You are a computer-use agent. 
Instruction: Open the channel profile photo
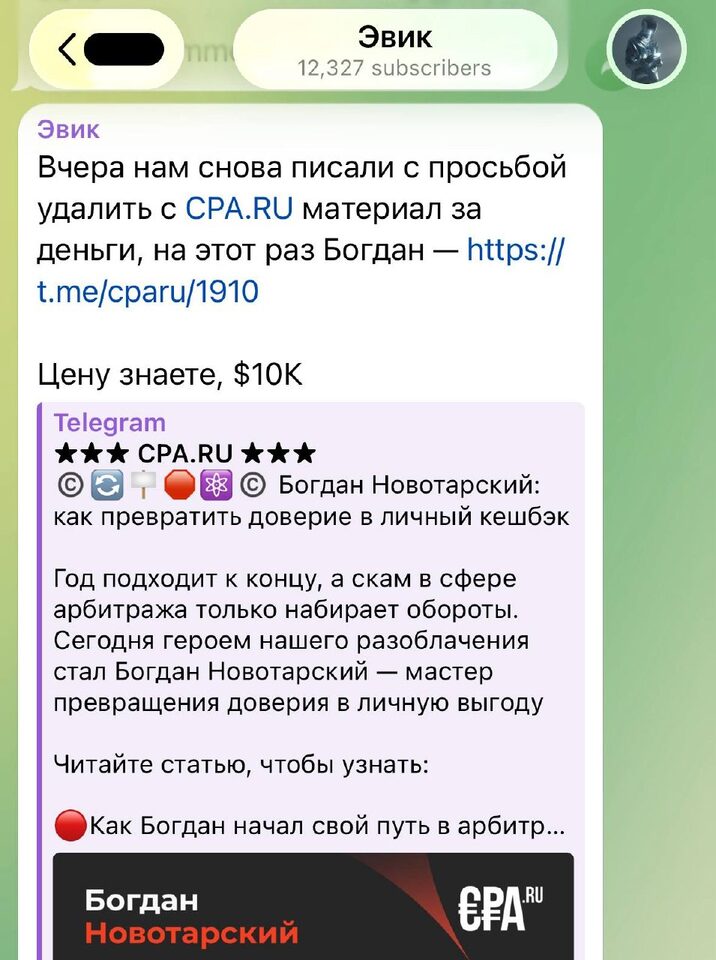(647, 49)
